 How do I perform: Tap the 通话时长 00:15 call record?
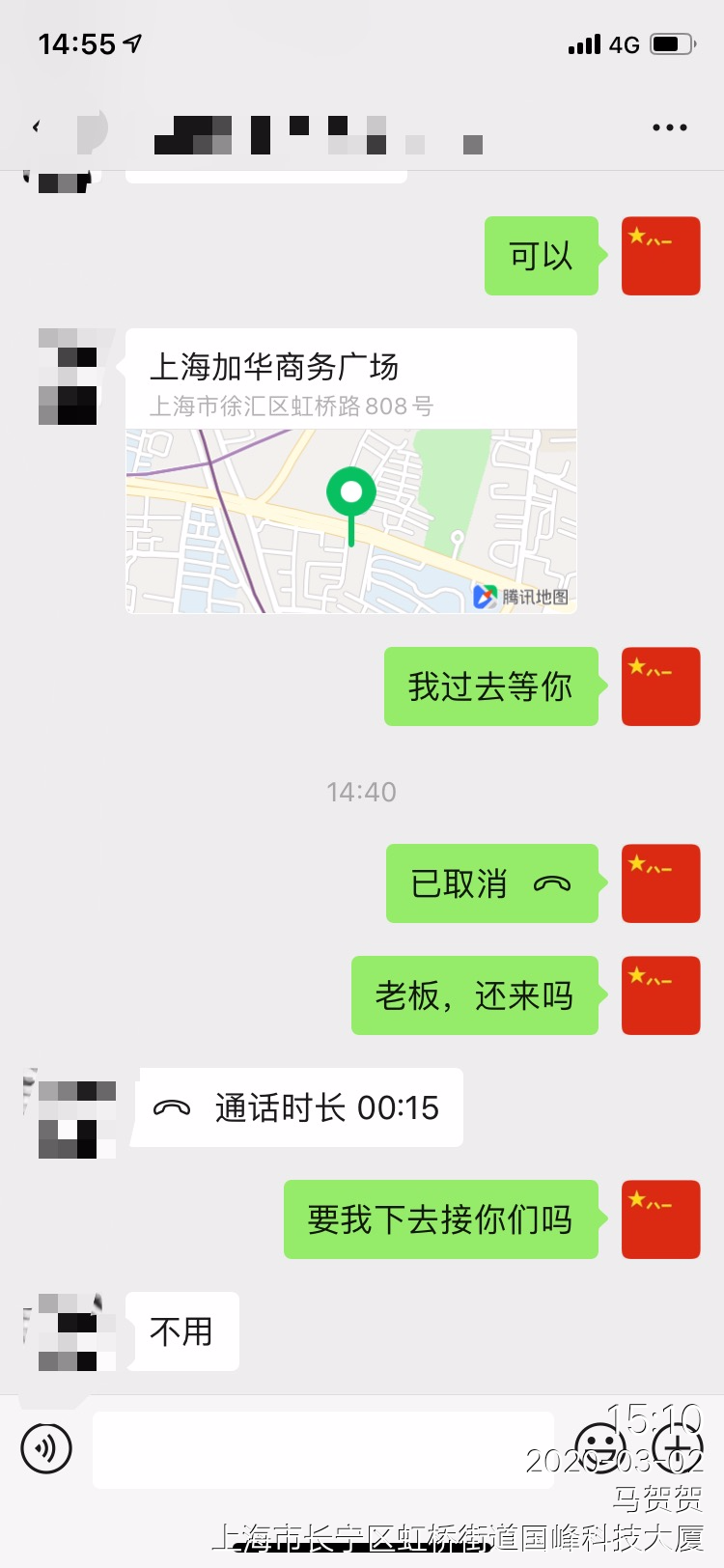299,1107
